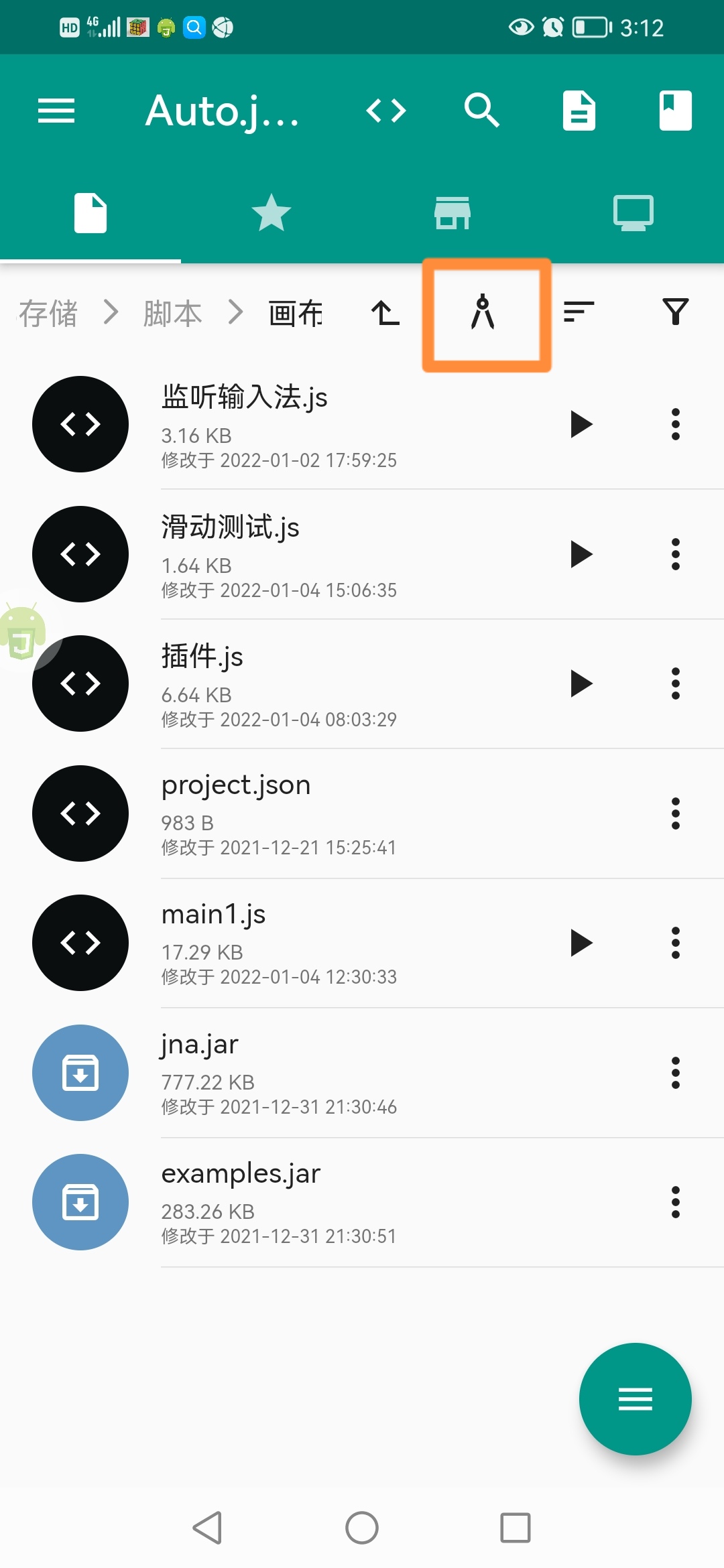Run the 监听输入法.js script
Image resolution: width=724 pixels, height=1568 pixels.
[581, 424]
